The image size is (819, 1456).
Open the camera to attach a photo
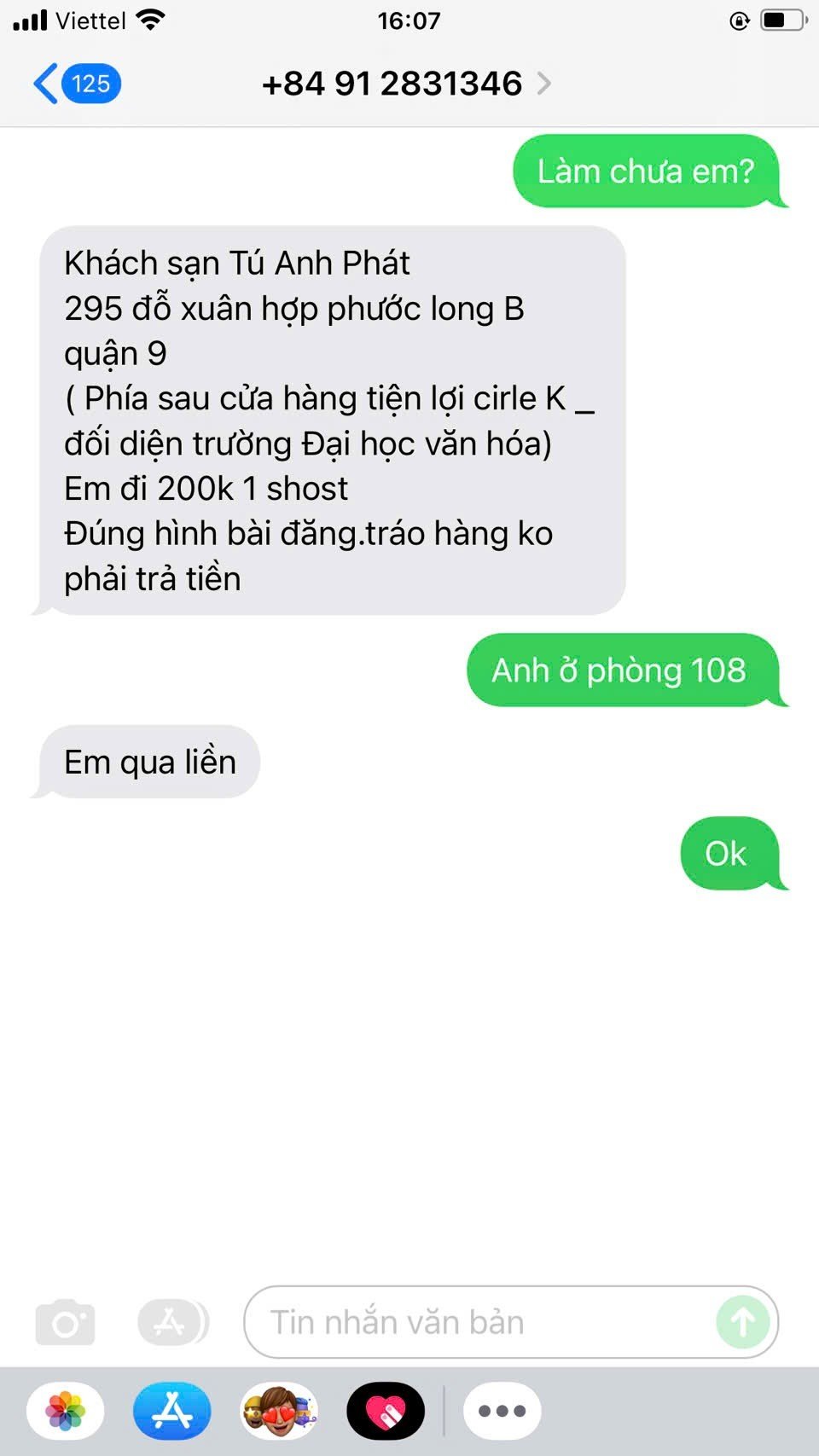pos(65,1322)
